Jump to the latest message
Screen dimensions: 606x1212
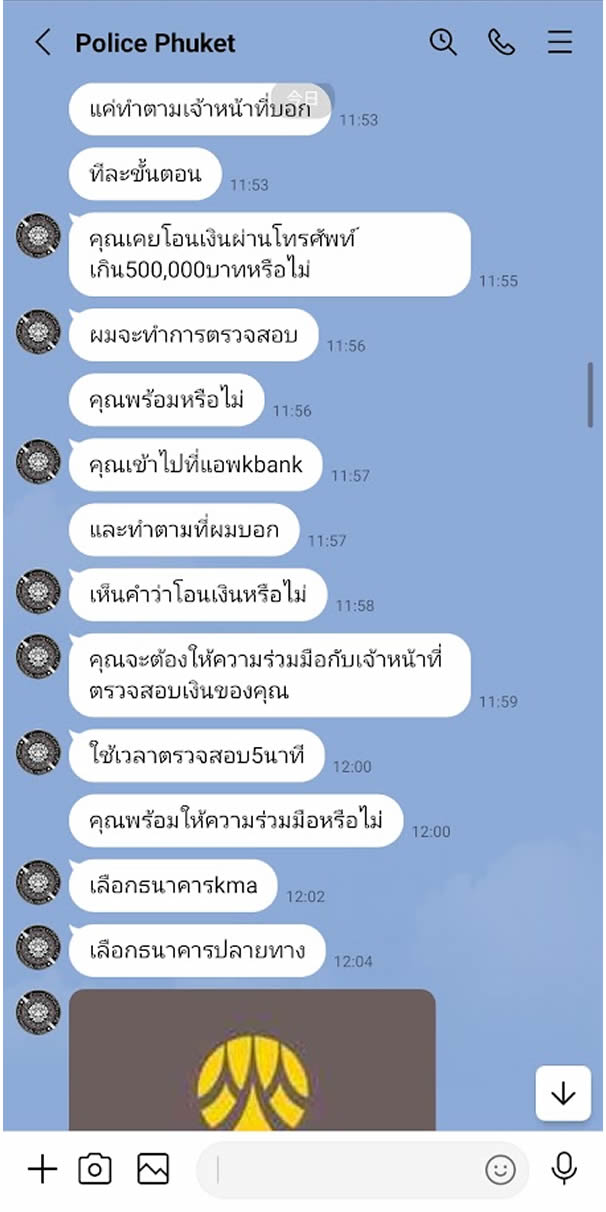(x=563, y=1093)
